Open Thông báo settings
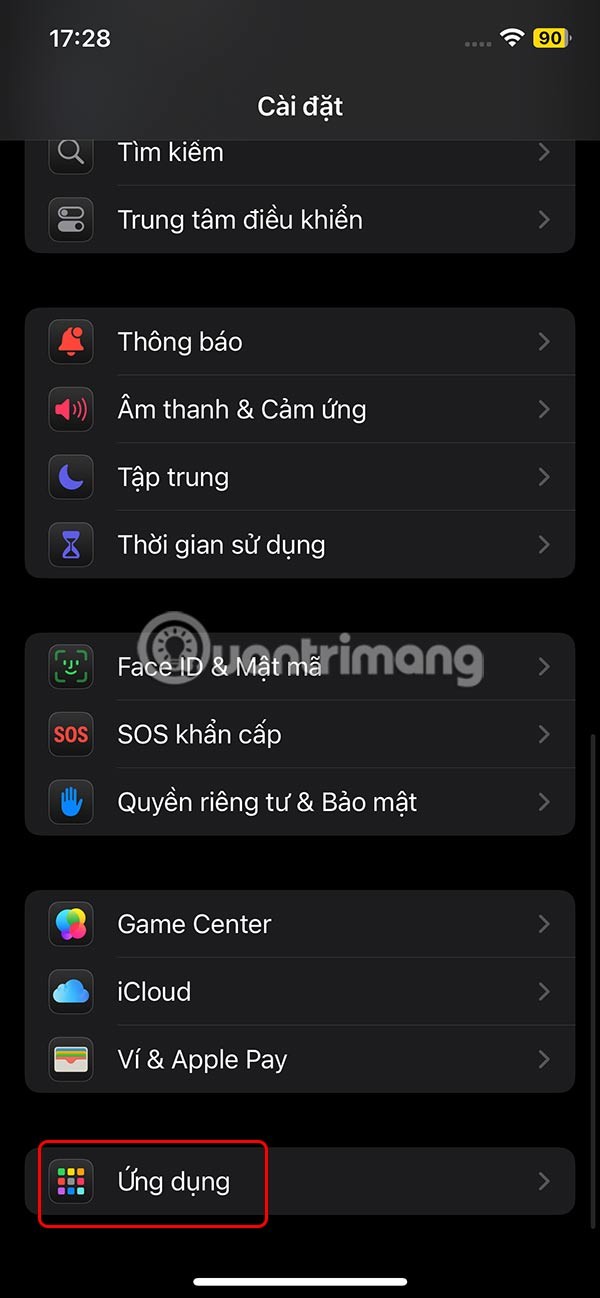 300,342
